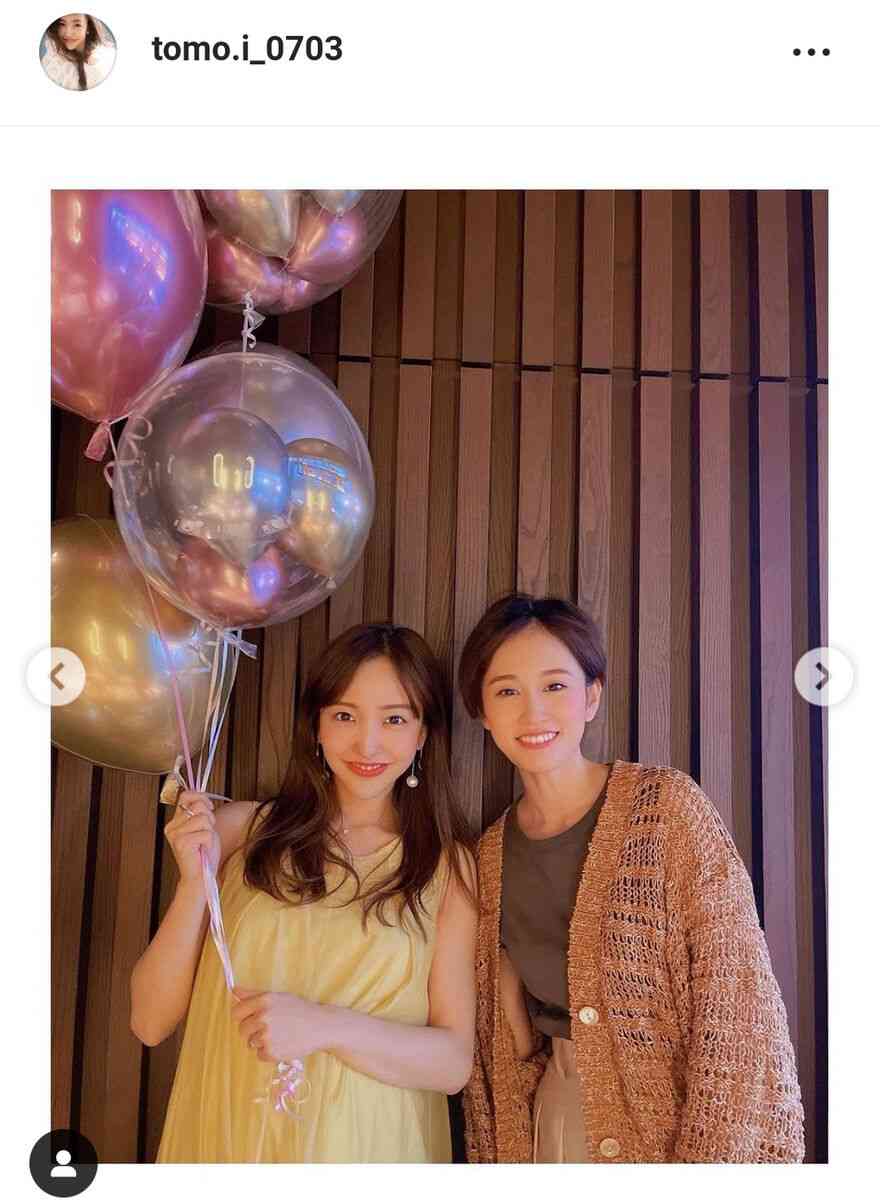880x1200 pixels.
Task: Go to the next photo in carousel
Action: coord(823,677)
